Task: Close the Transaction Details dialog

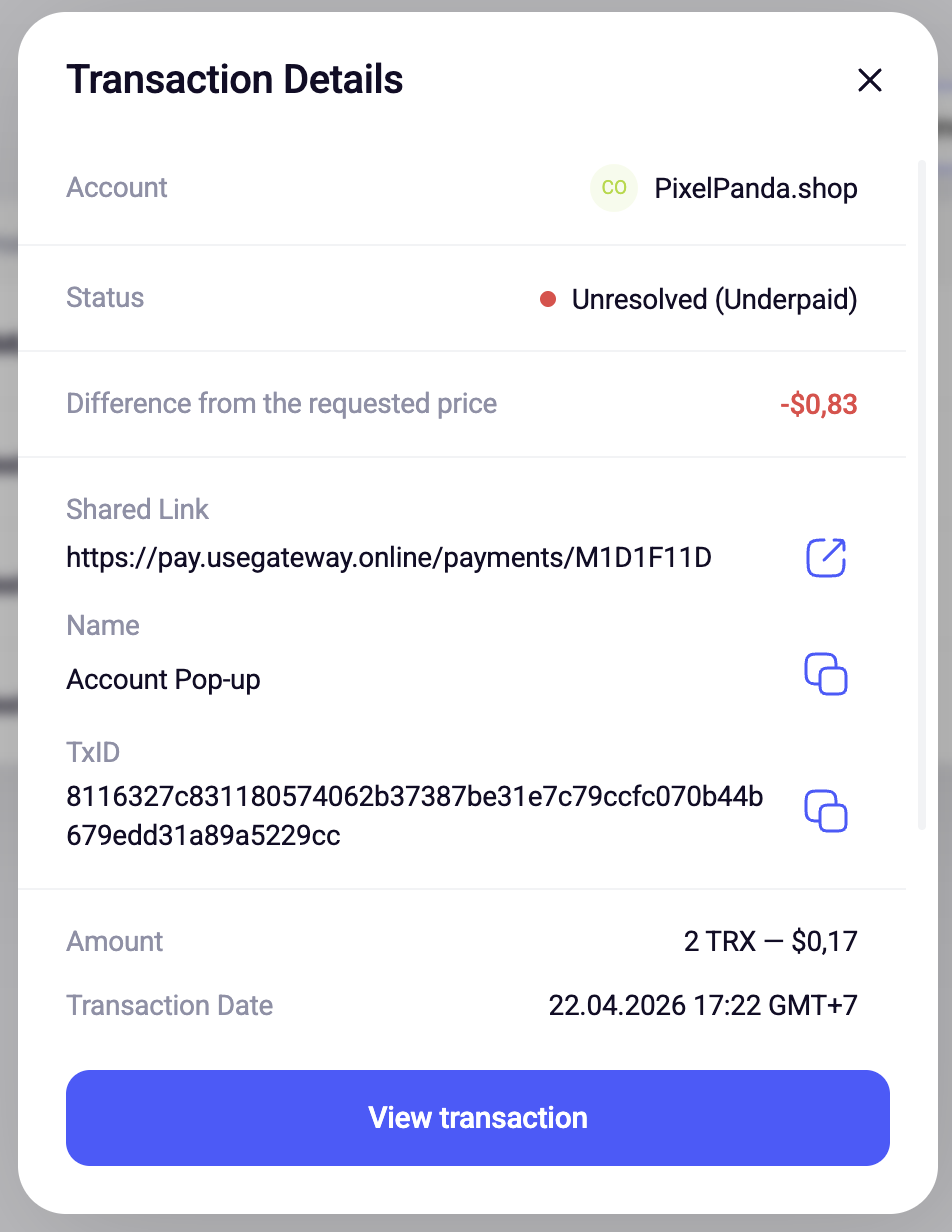Action: click(x=869, y=81)
